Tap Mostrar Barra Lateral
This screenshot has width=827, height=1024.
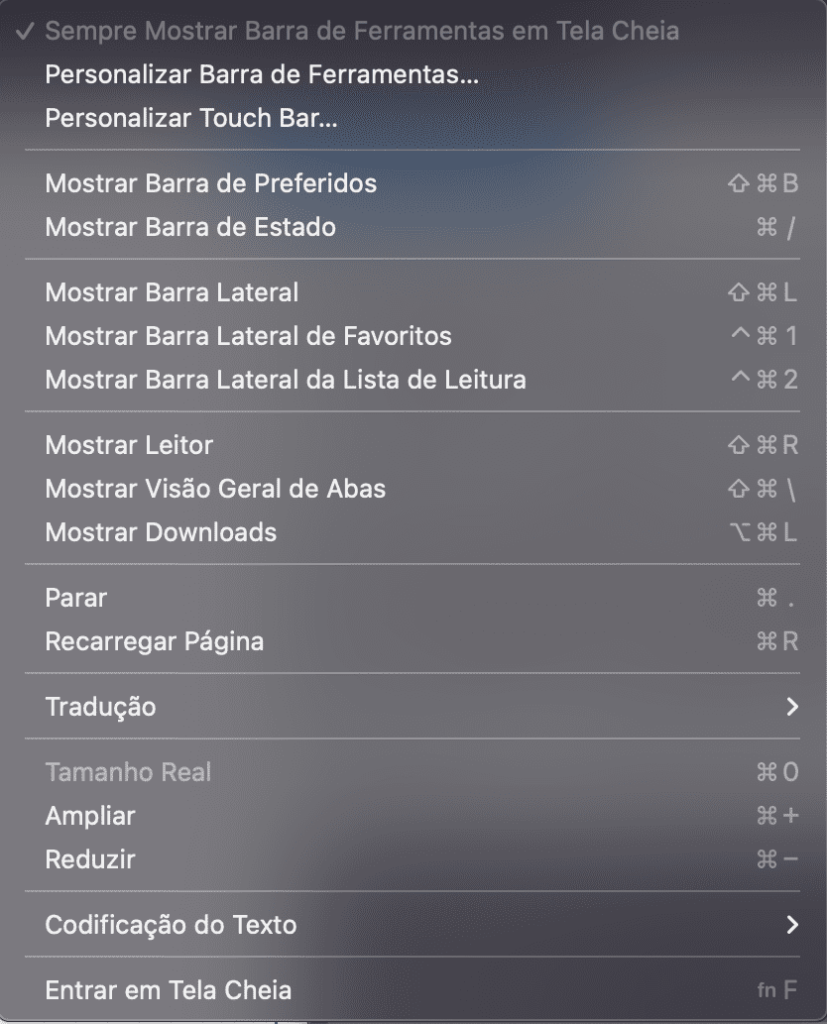(172, 293)
